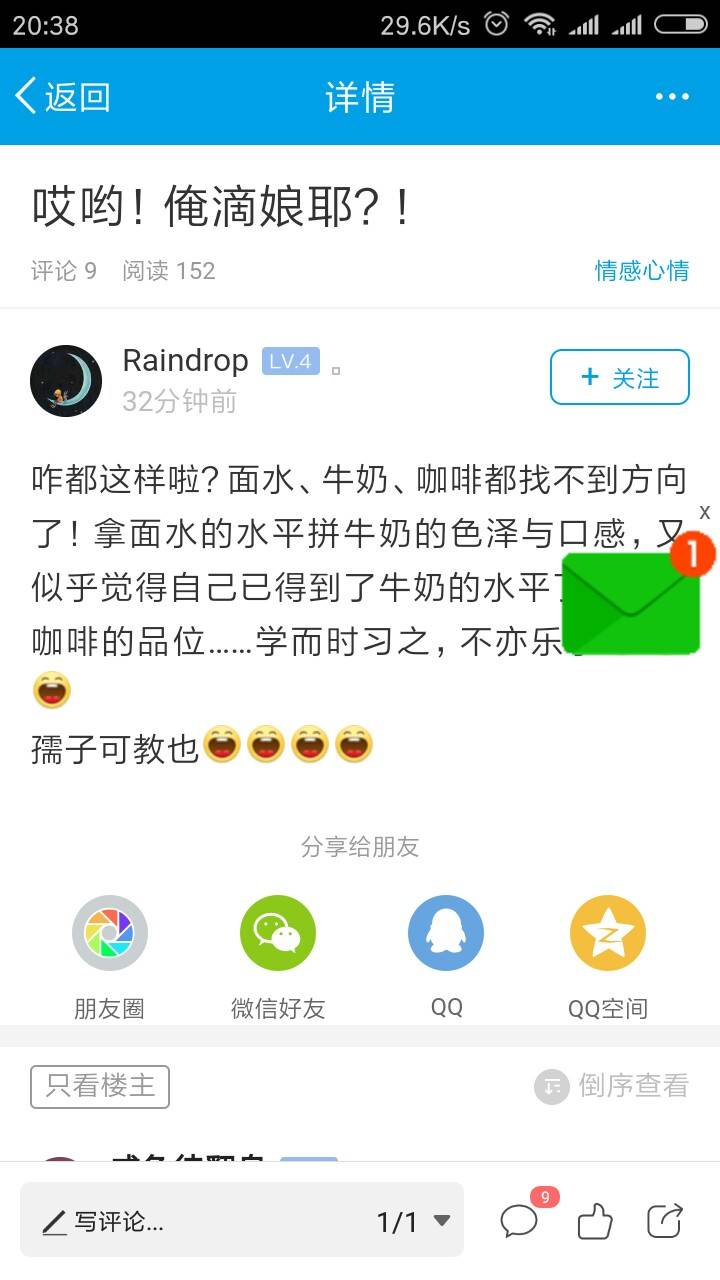Share this post to QQ

pyautogui.click(x=446, y=934)
